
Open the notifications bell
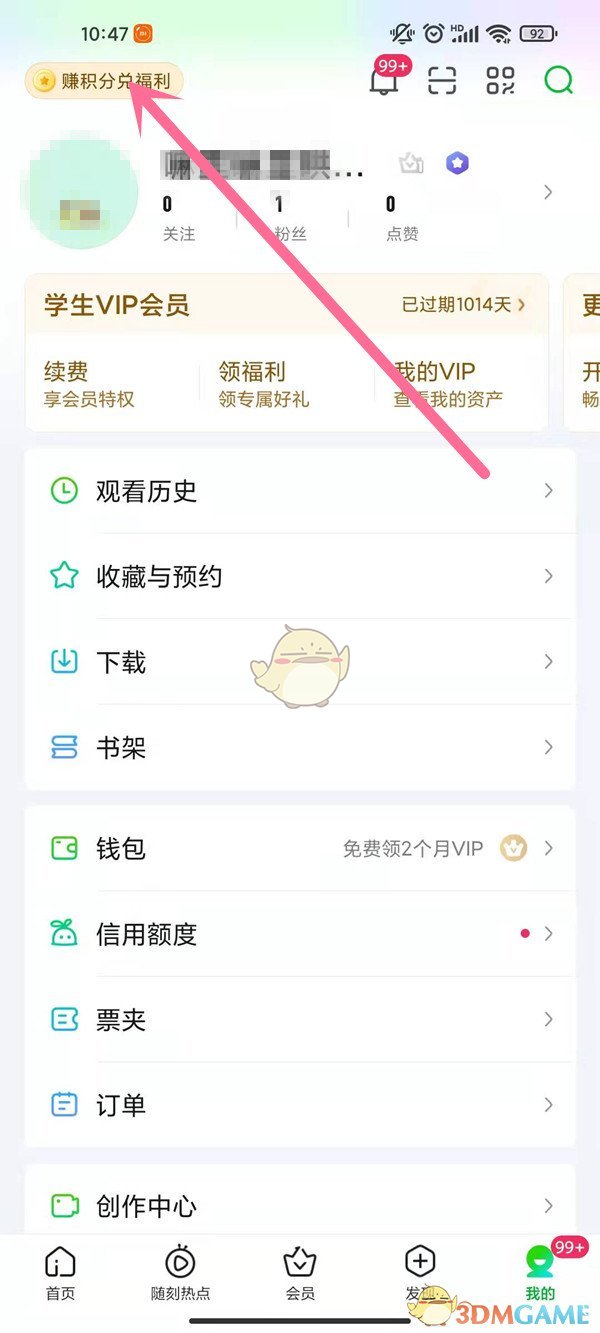[385, 81]
